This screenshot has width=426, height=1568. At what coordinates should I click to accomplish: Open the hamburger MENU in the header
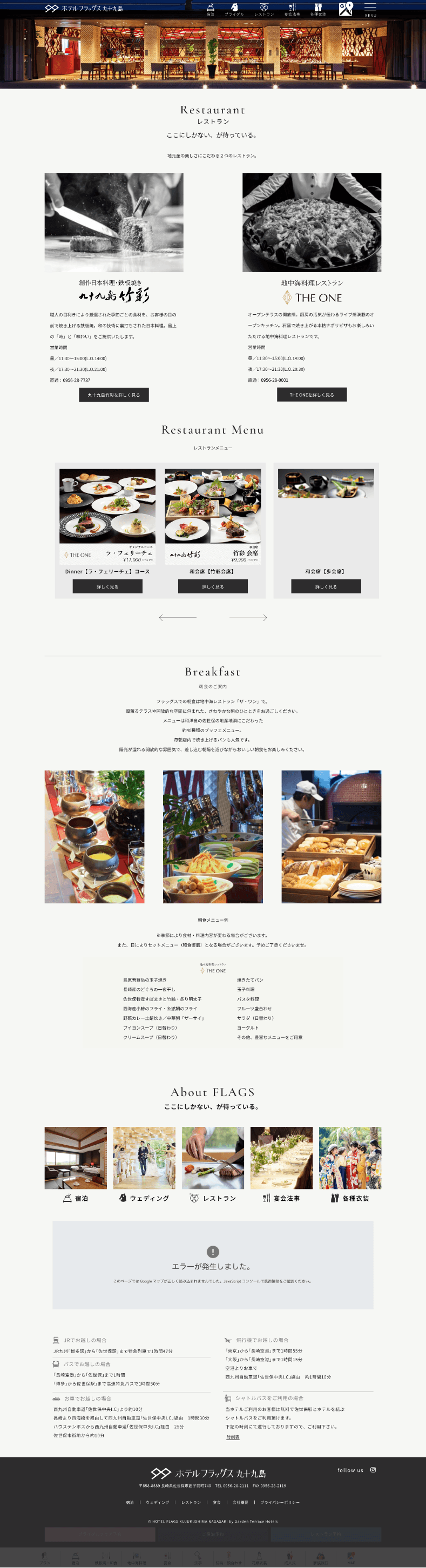[x=370, y=9]
